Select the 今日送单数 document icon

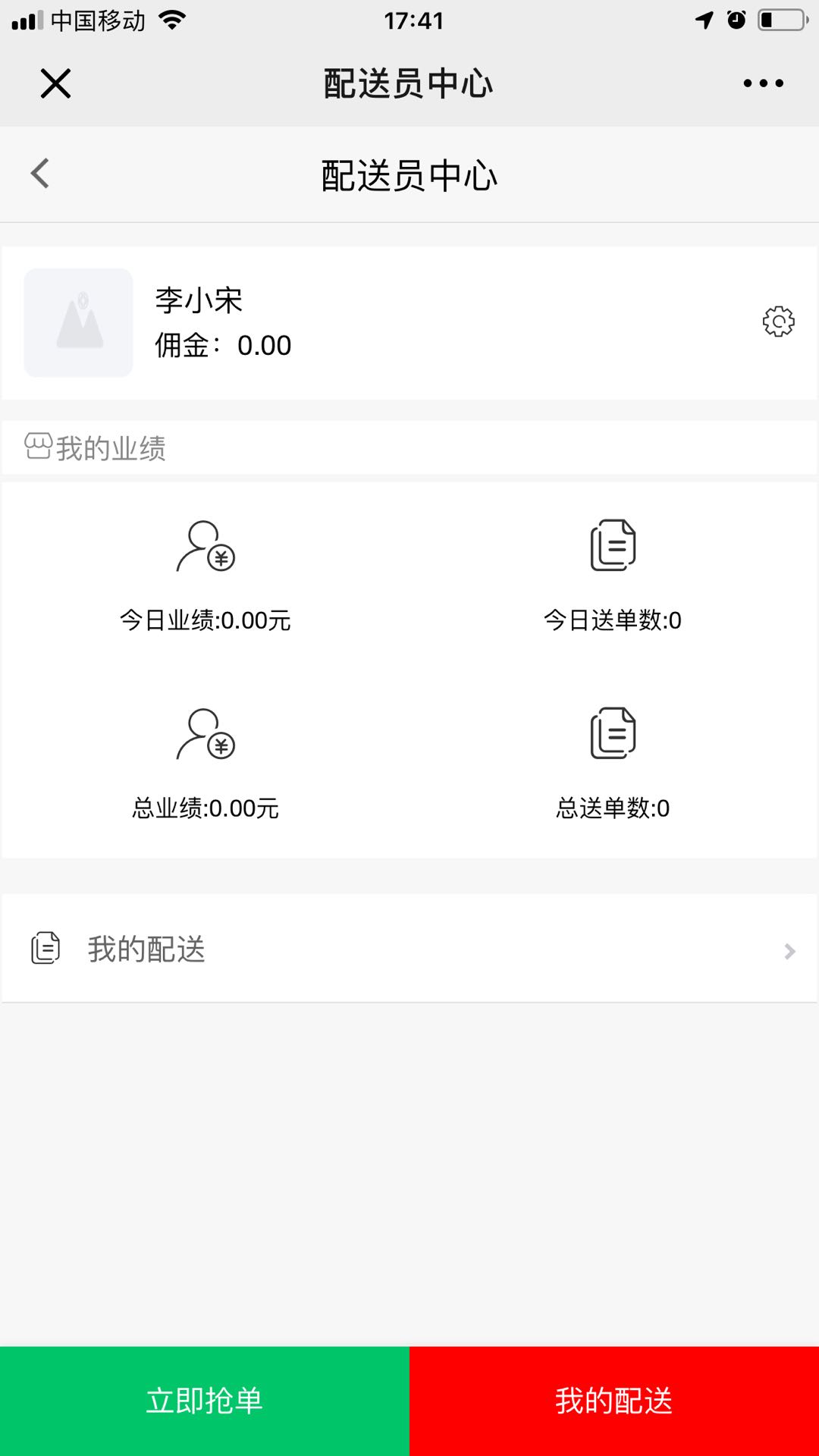click(612, 544)
